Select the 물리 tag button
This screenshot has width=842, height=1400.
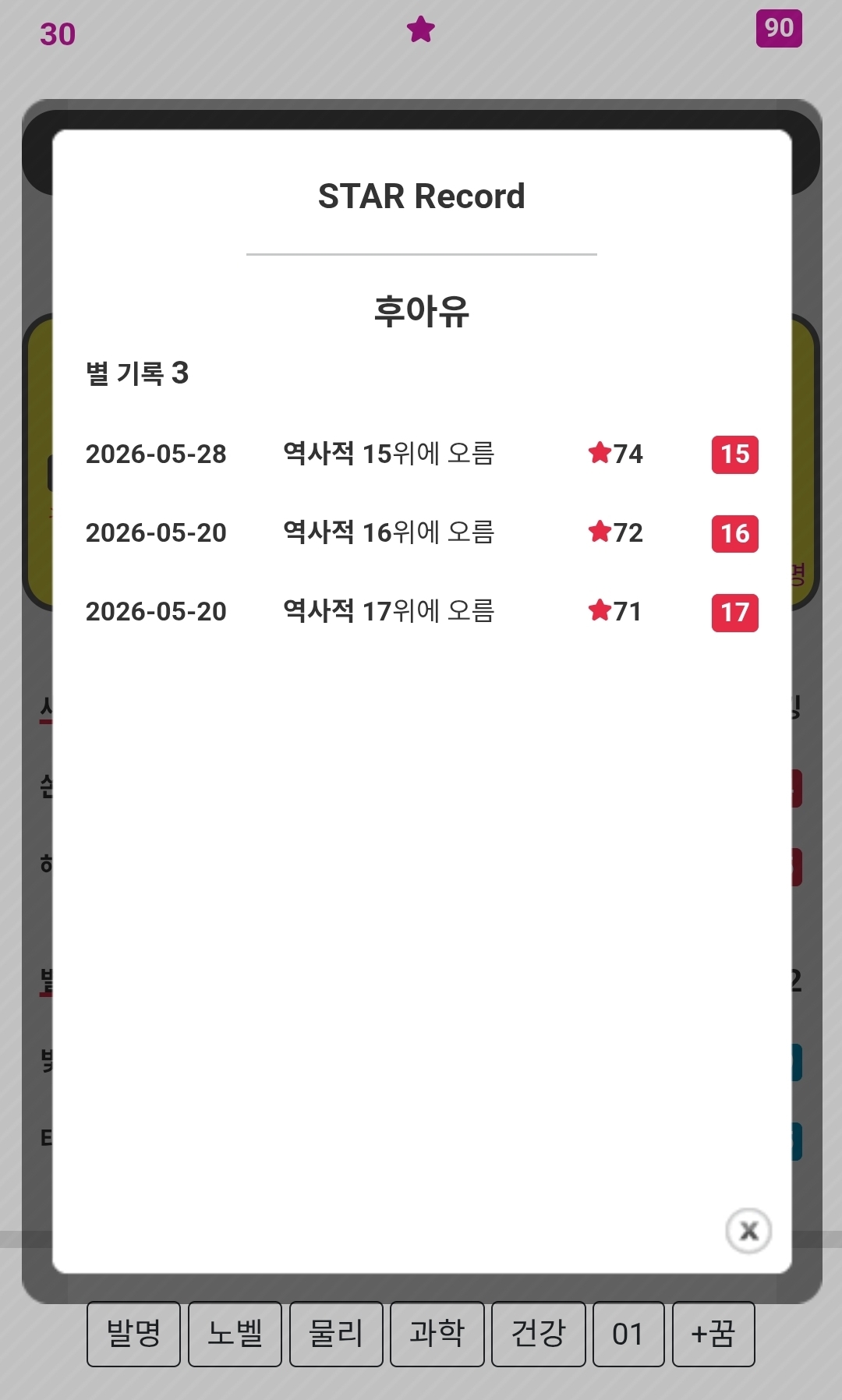click(x=336, y=1334)
